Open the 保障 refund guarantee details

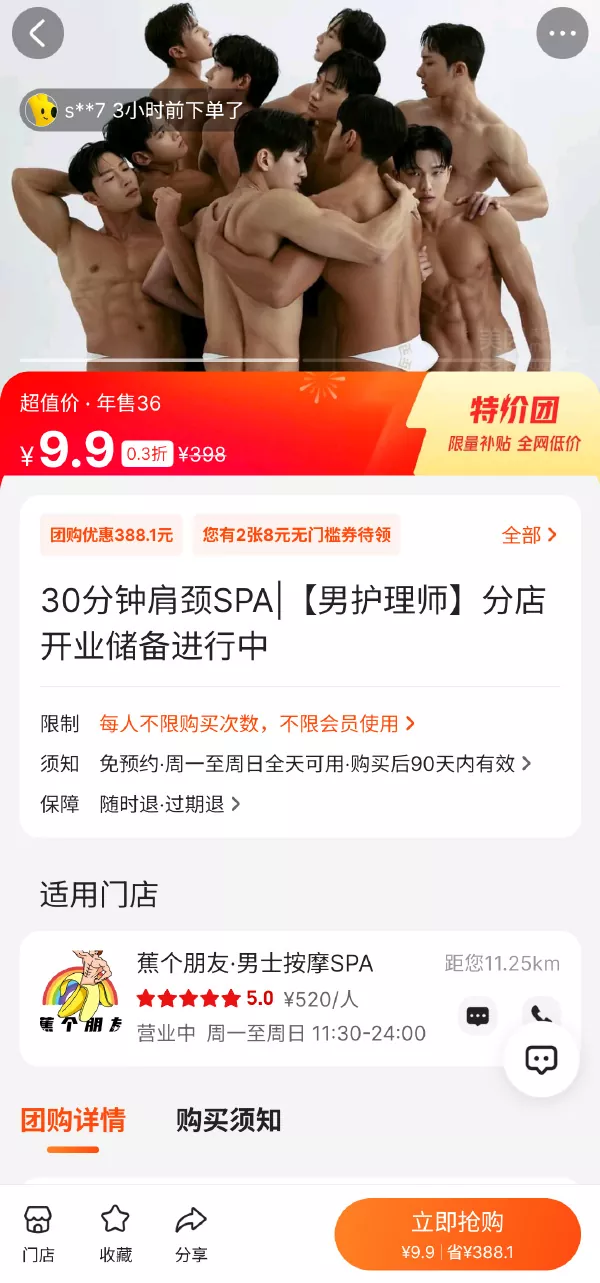170,804
